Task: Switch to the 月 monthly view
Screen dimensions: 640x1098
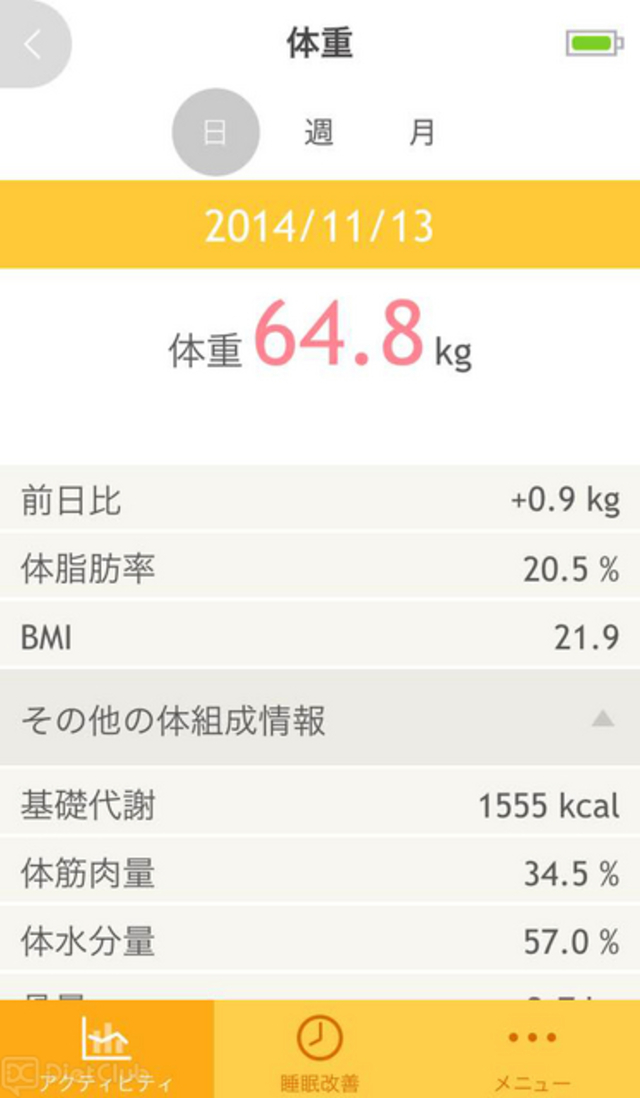Action: tap(422, 133)
